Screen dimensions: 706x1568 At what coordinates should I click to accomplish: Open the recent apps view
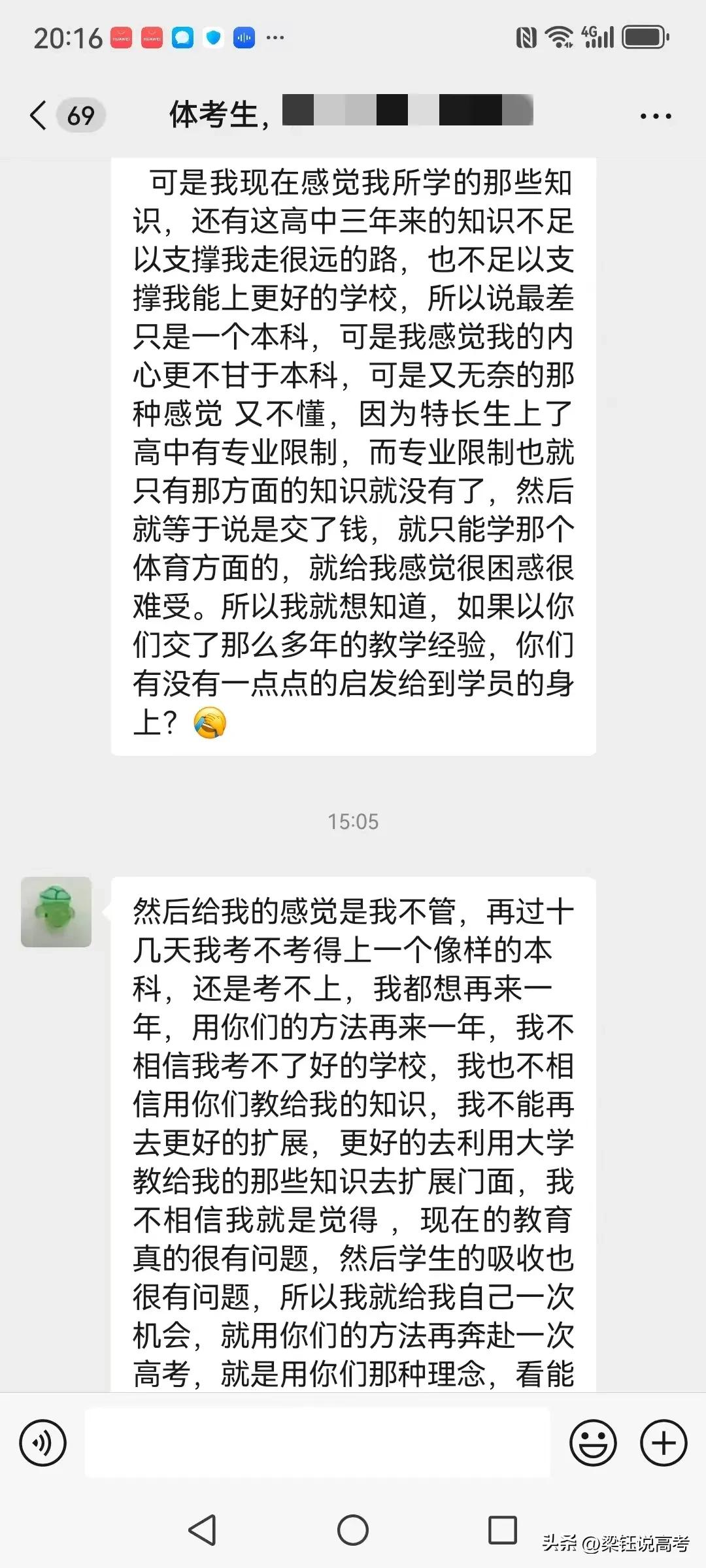coord(503,1529)
